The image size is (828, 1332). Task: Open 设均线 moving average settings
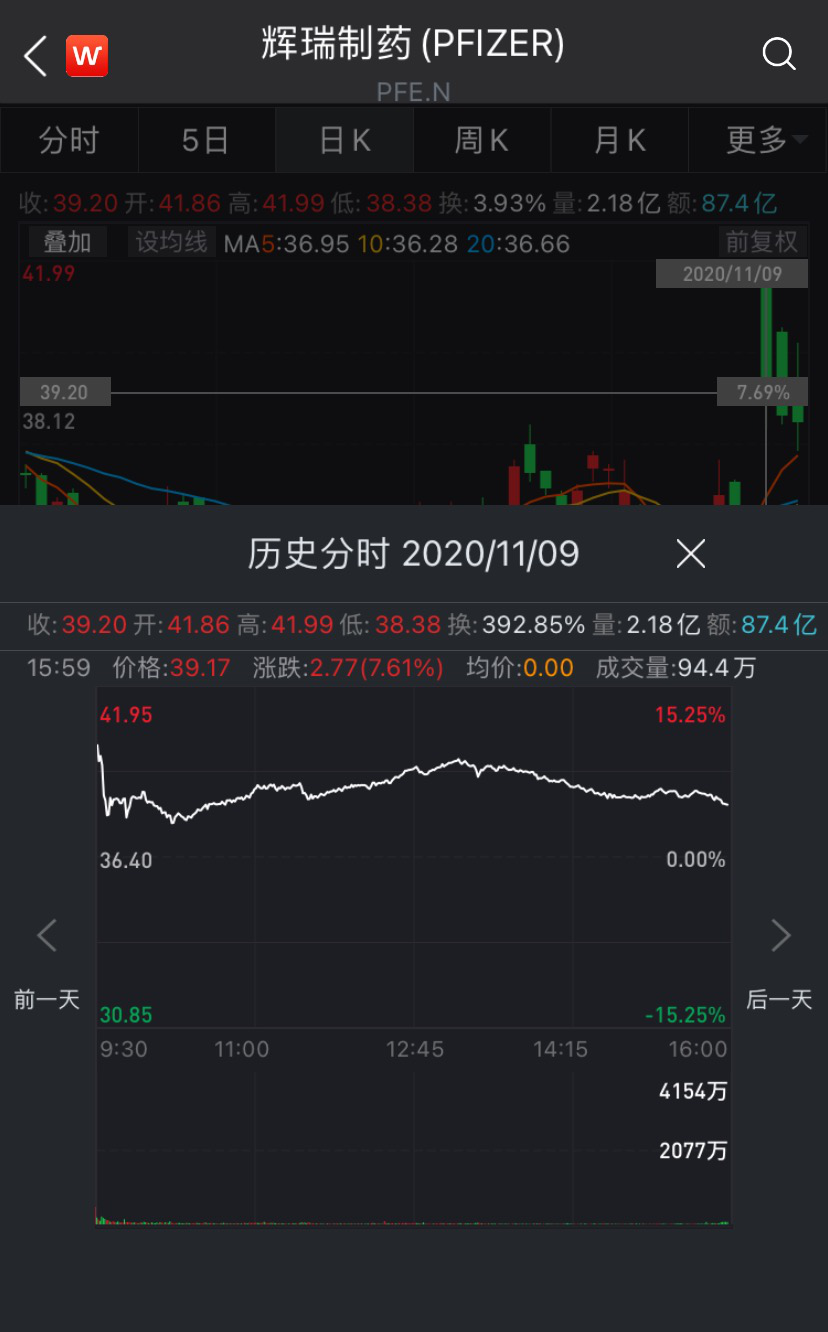coord(171,242)
